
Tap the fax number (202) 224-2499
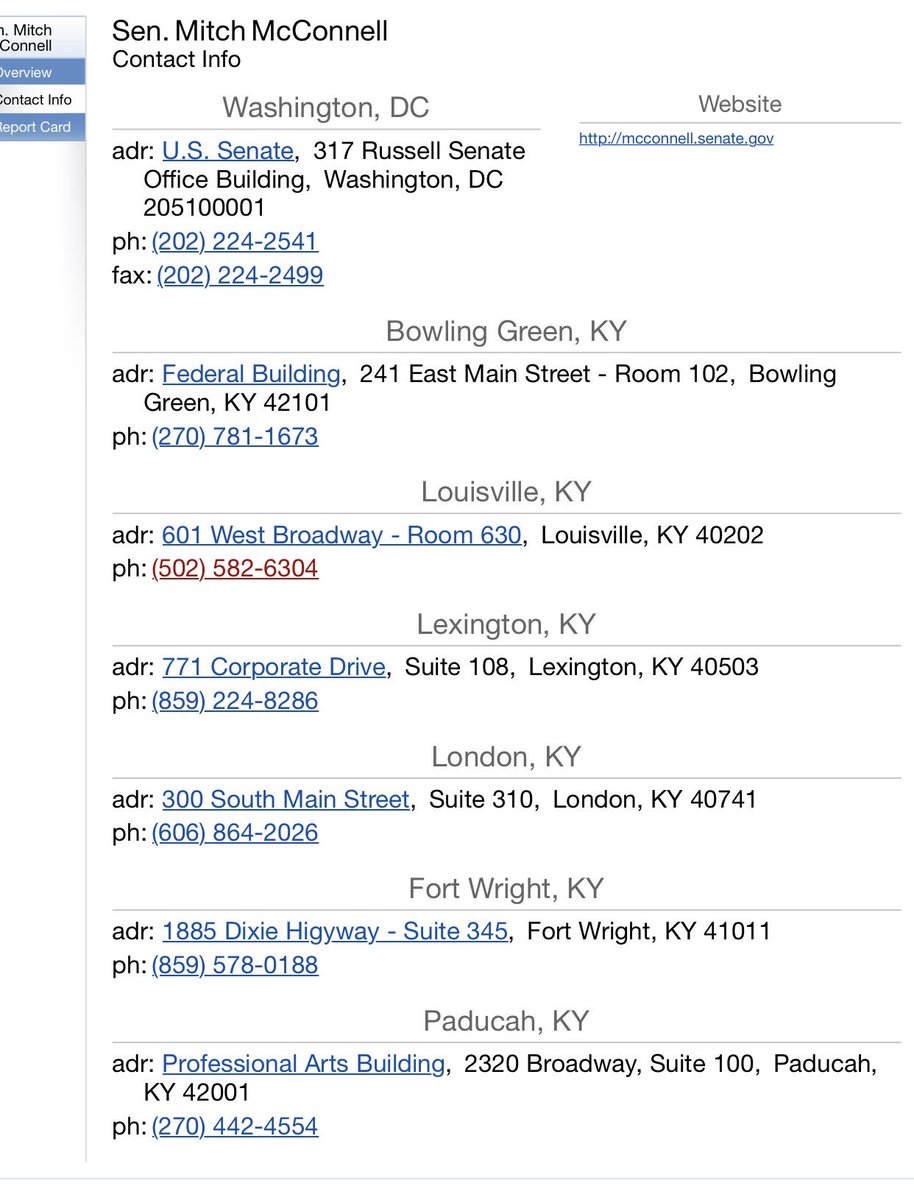click(x=240, y=275)
